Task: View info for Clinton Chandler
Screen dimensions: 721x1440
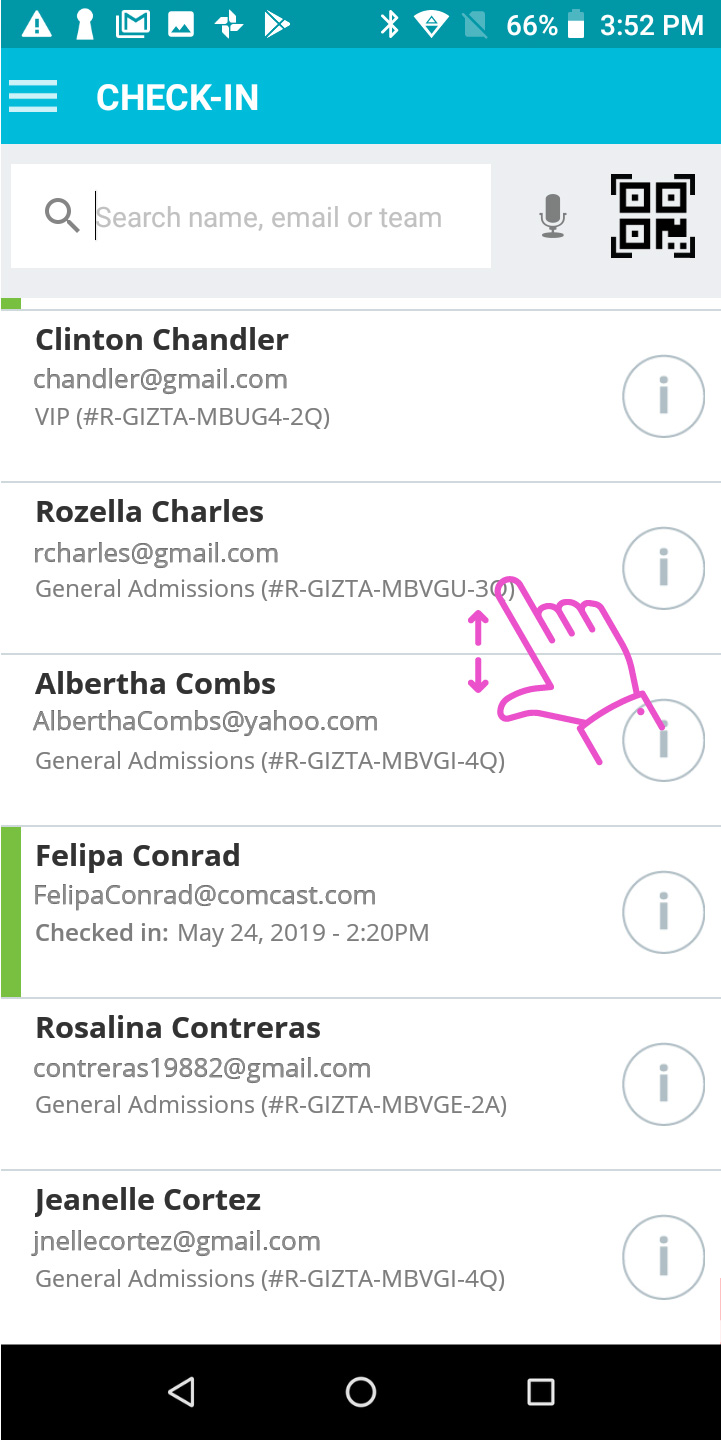Action: [664, 396]
